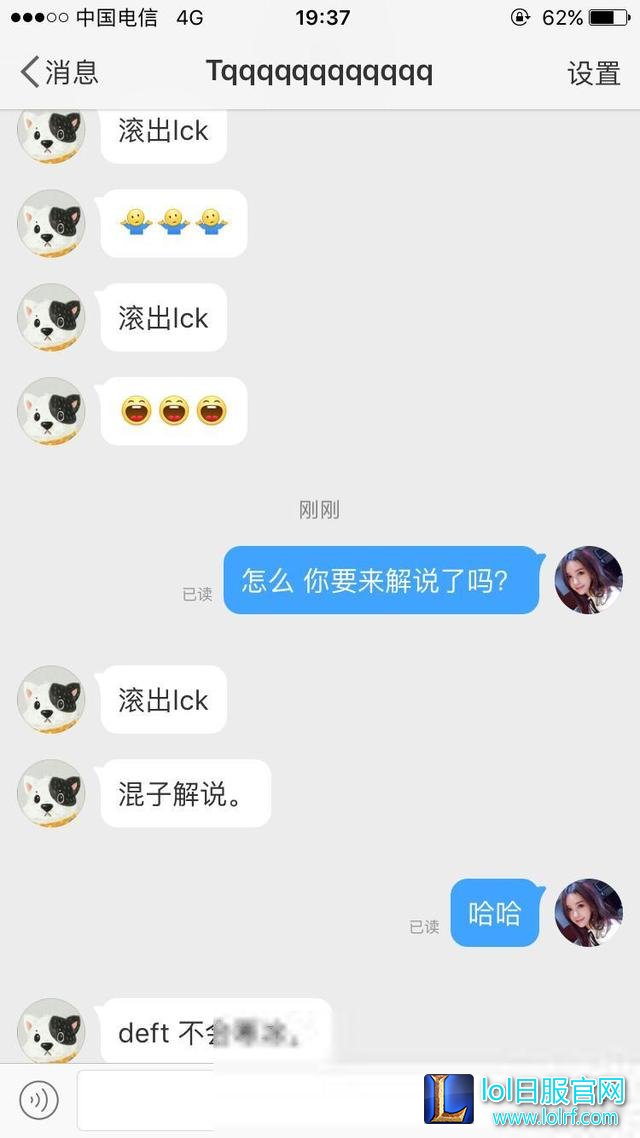The width and height of the screenshot is (640, 1138).
Task: Focus the message text field
Action: click(240, 1101)
